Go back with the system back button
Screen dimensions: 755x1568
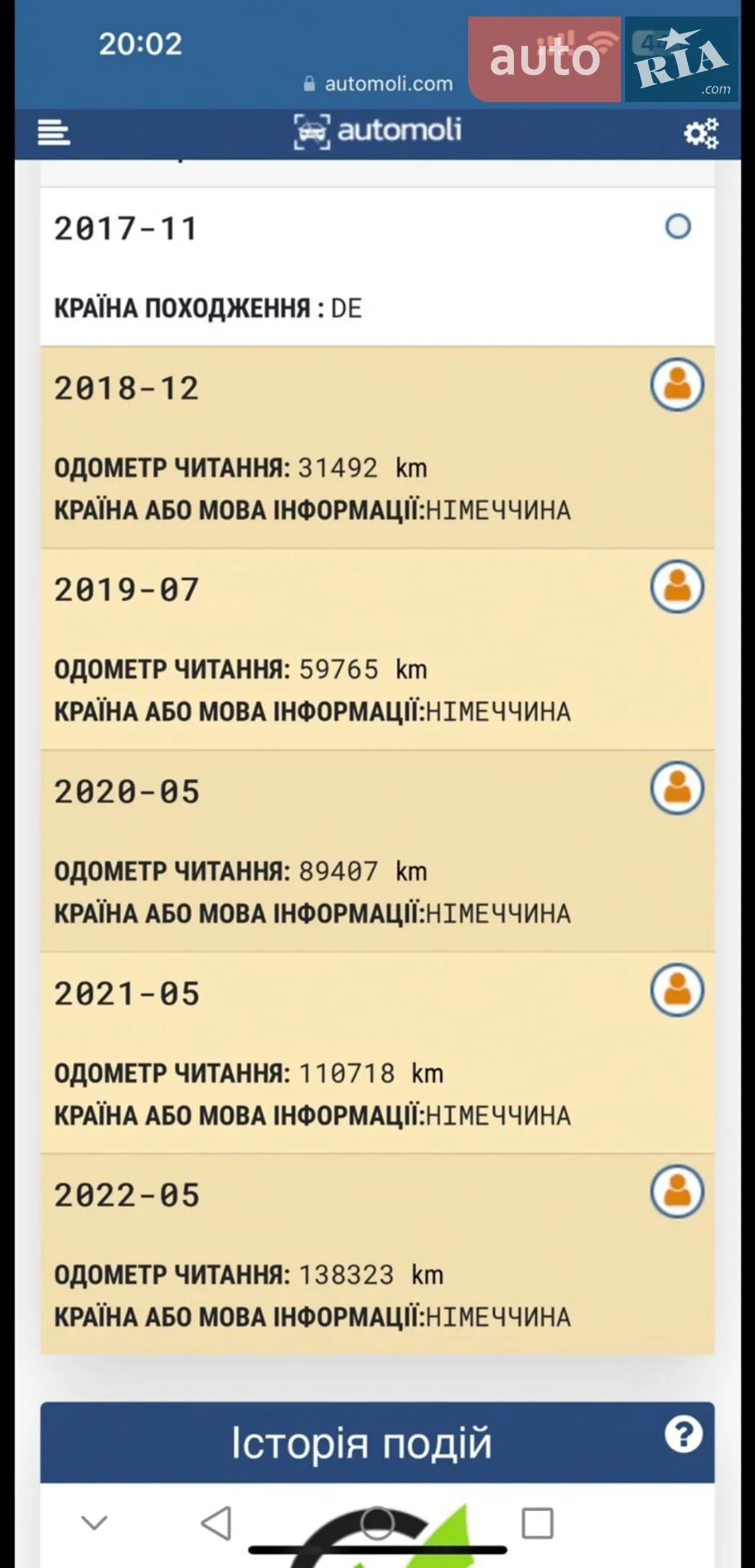pos(217,1523)
